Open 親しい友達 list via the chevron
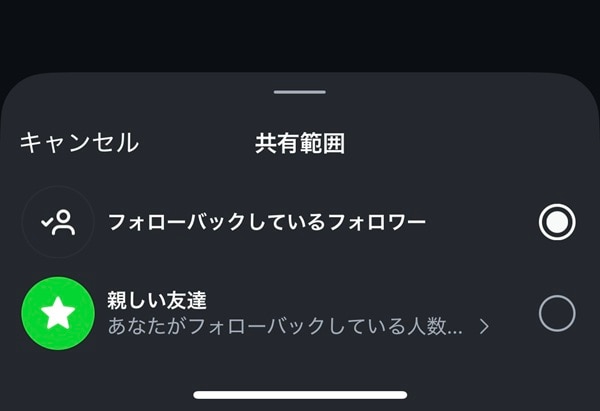This screenshot has height=411, width=600. pos(484,326)
